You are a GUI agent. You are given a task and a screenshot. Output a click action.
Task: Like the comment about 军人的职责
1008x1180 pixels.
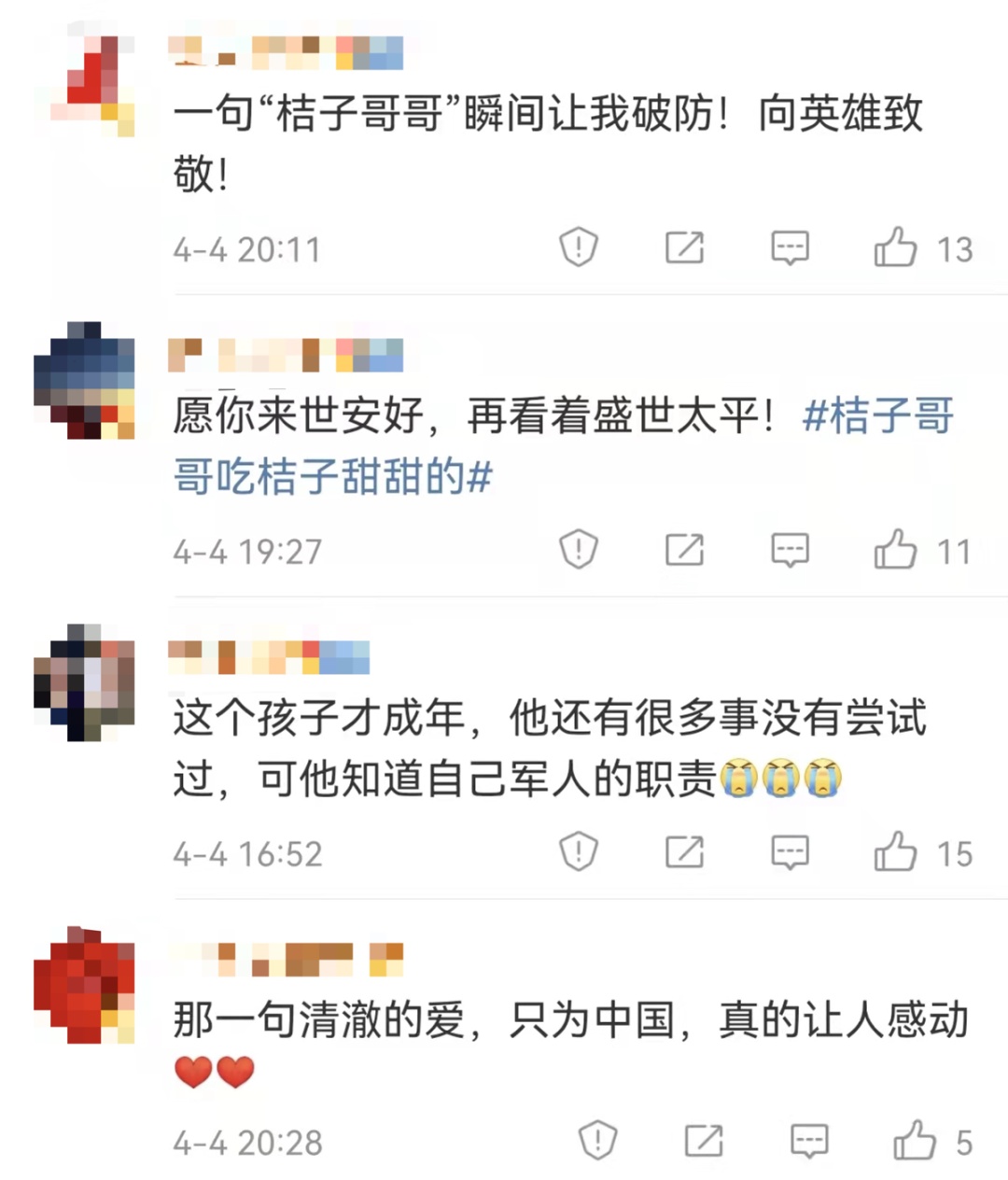pos(895,852)
